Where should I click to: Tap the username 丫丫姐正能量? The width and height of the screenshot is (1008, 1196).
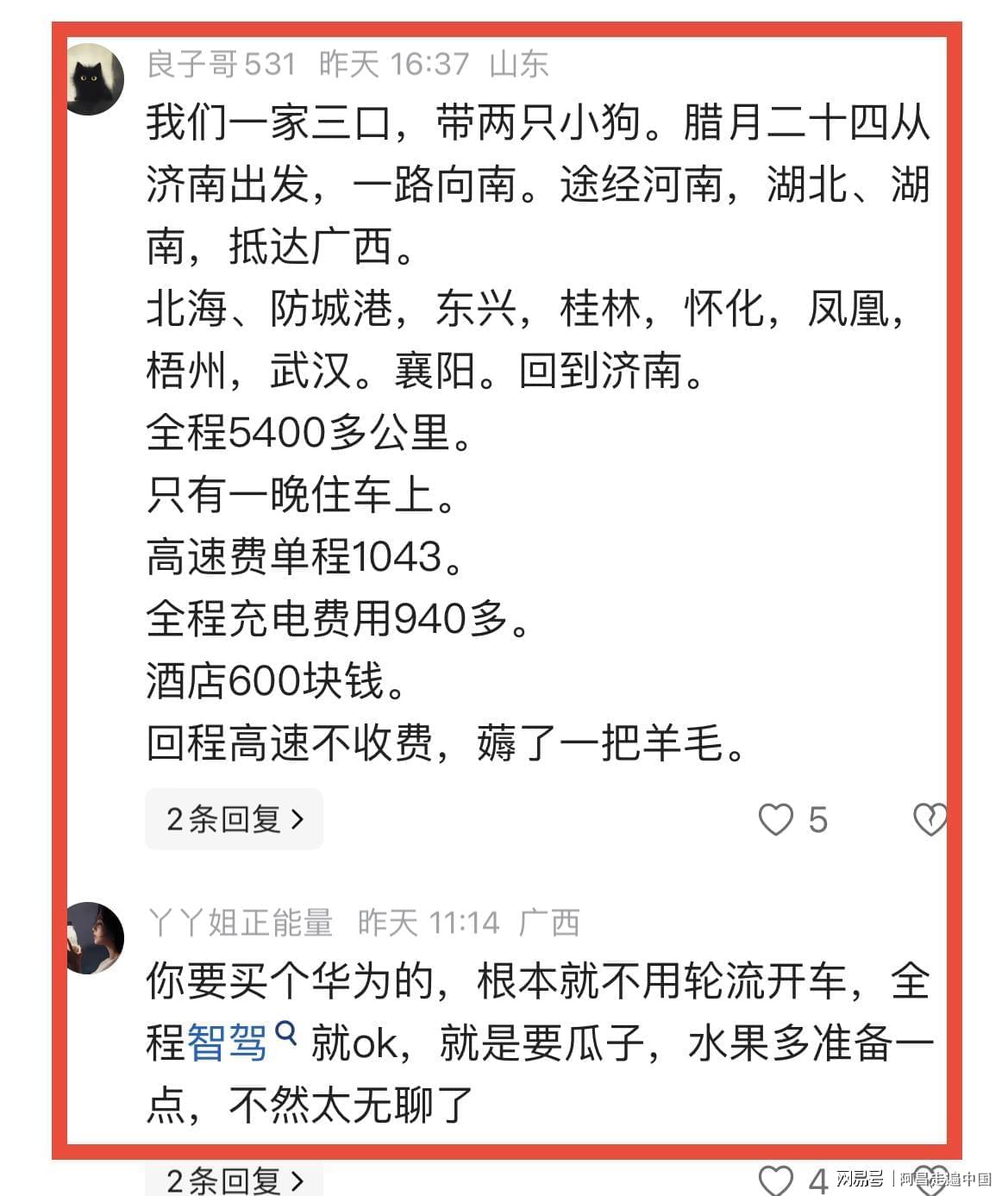(x=241, y=923)
